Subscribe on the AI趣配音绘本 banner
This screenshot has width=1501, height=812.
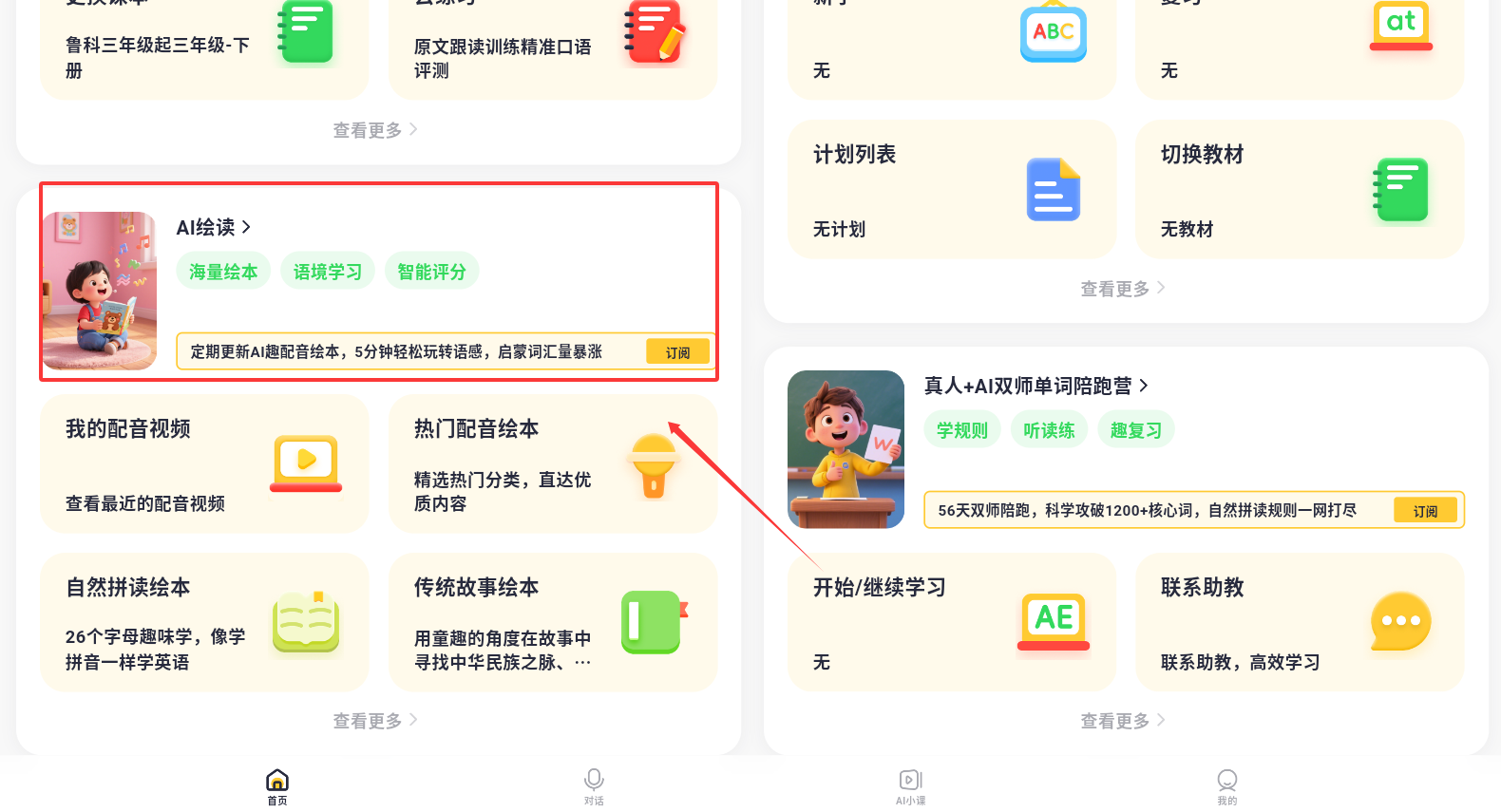click(677, 352)
